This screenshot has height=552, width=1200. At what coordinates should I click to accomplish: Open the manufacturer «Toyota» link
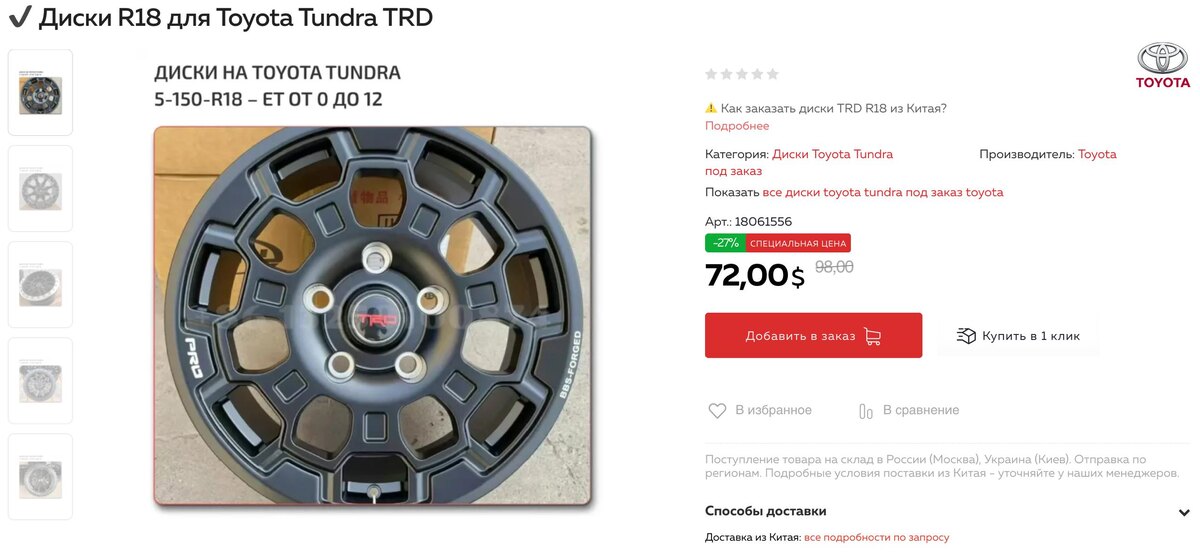(1097, 154)
